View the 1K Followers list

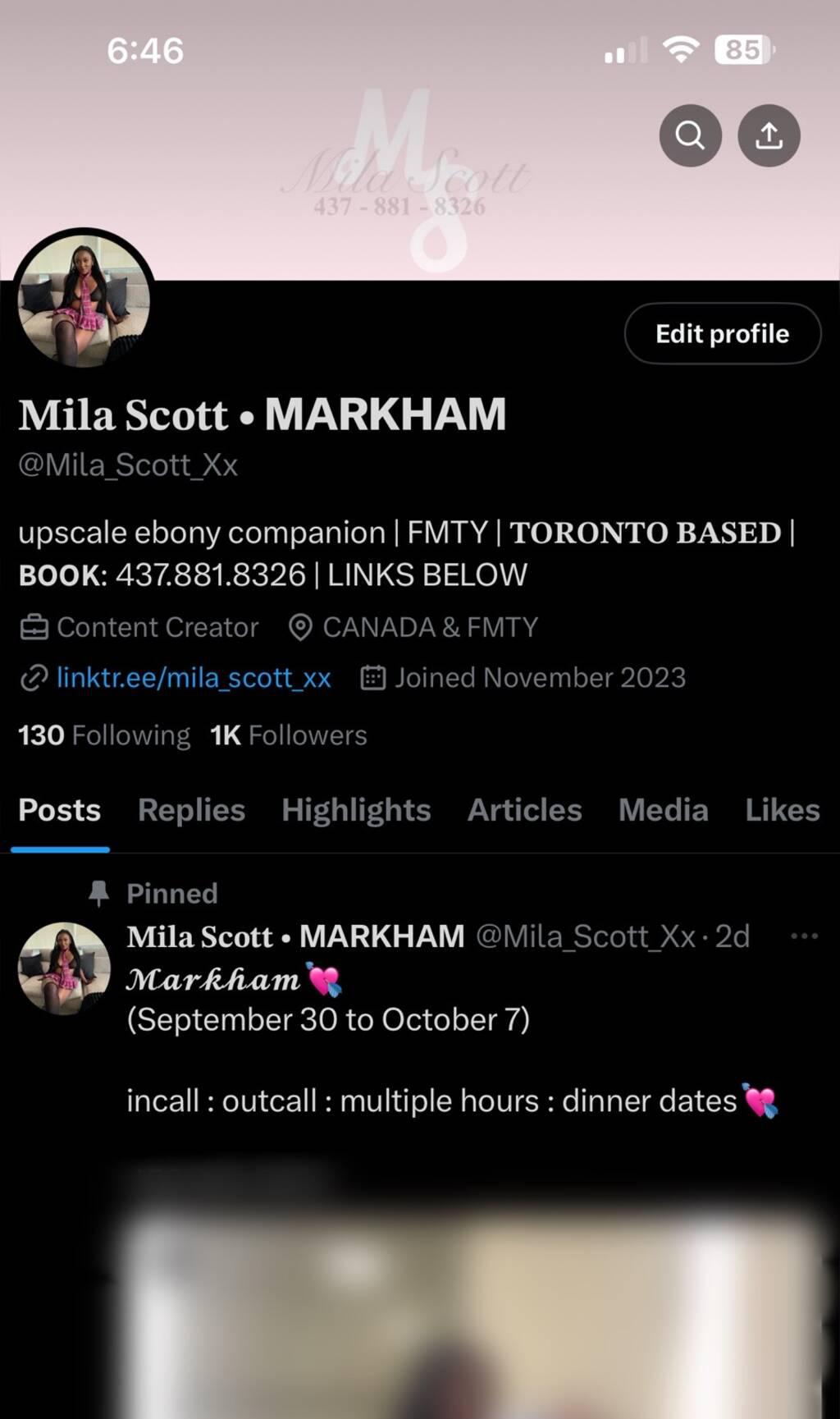pos(289,735)
